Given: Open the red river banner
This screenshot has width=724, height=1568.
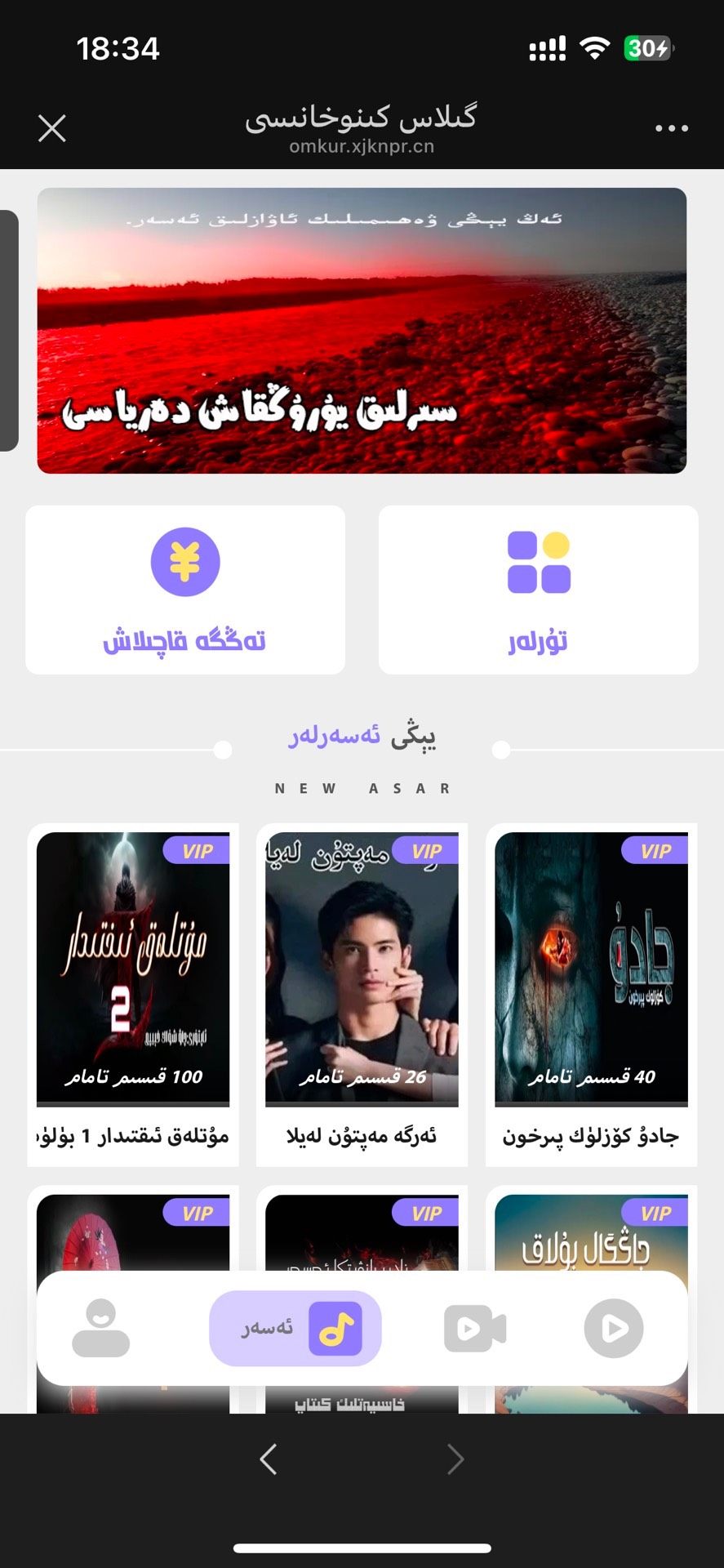Looking at the screenshot, I should tap(362, 331).
